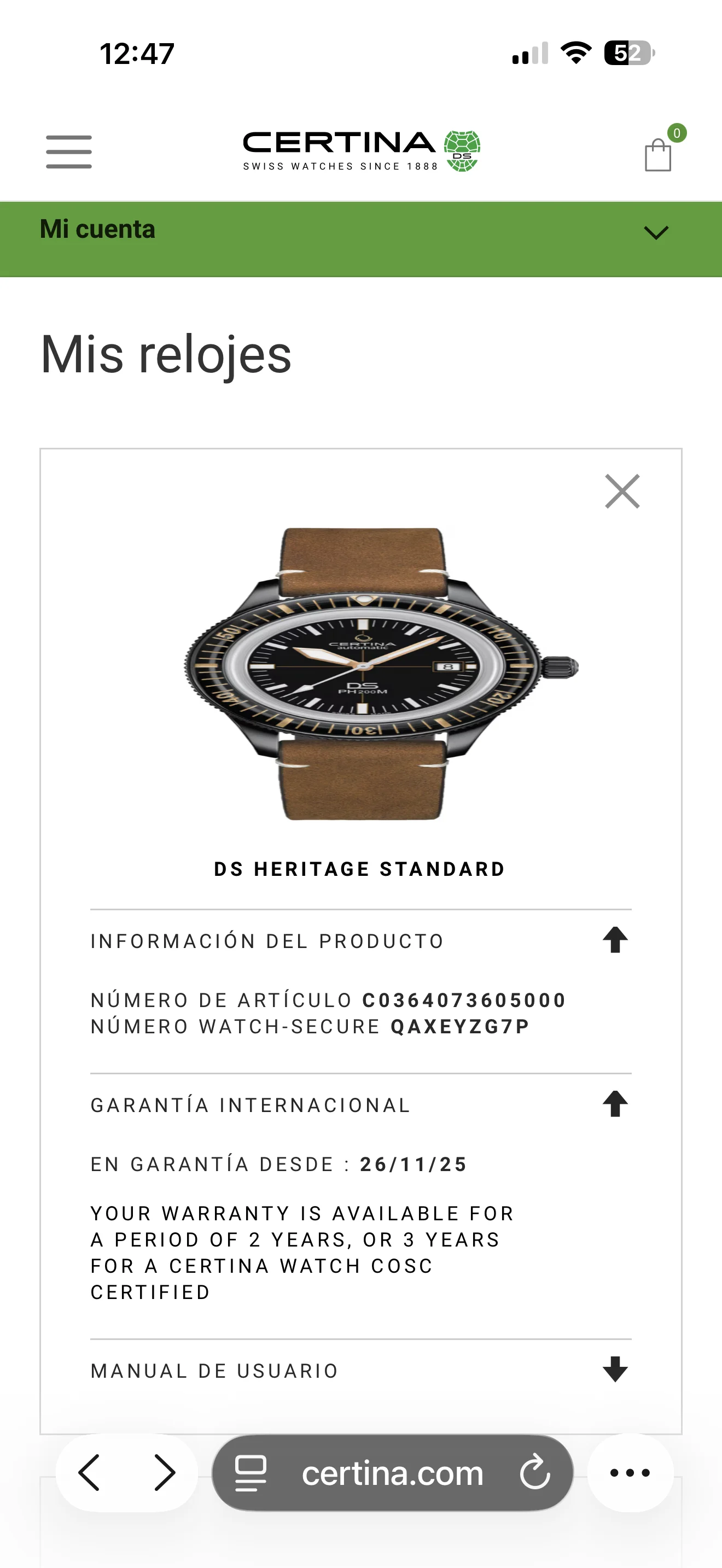Reload the current page
The height and width of the screenshot is (1568, 722).
tap(534, 1472)
